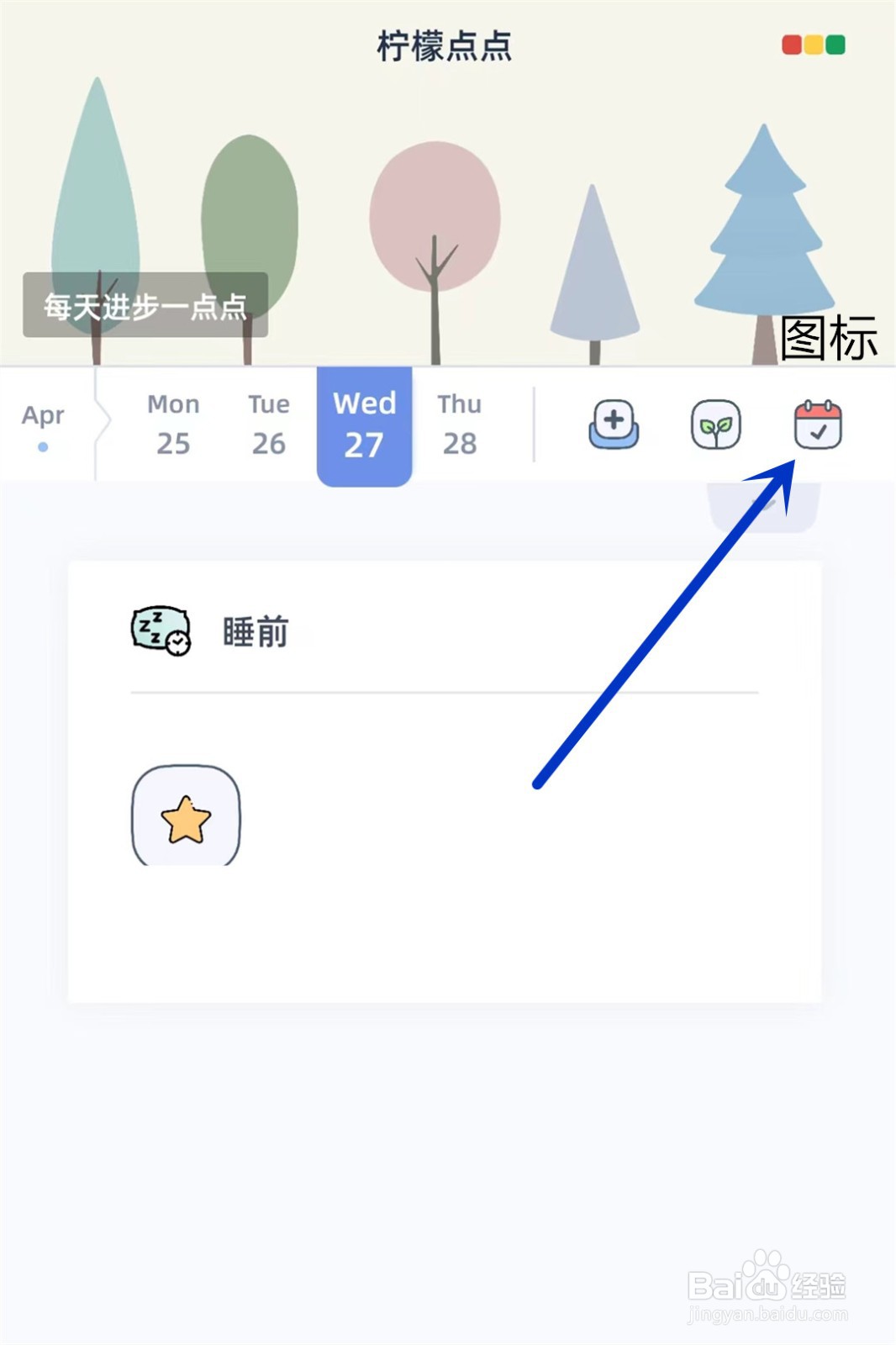Tap the sleeping pillow icon beside 睡前
The width and height of the screenshot is (896, 1345).
pos(162,632)
